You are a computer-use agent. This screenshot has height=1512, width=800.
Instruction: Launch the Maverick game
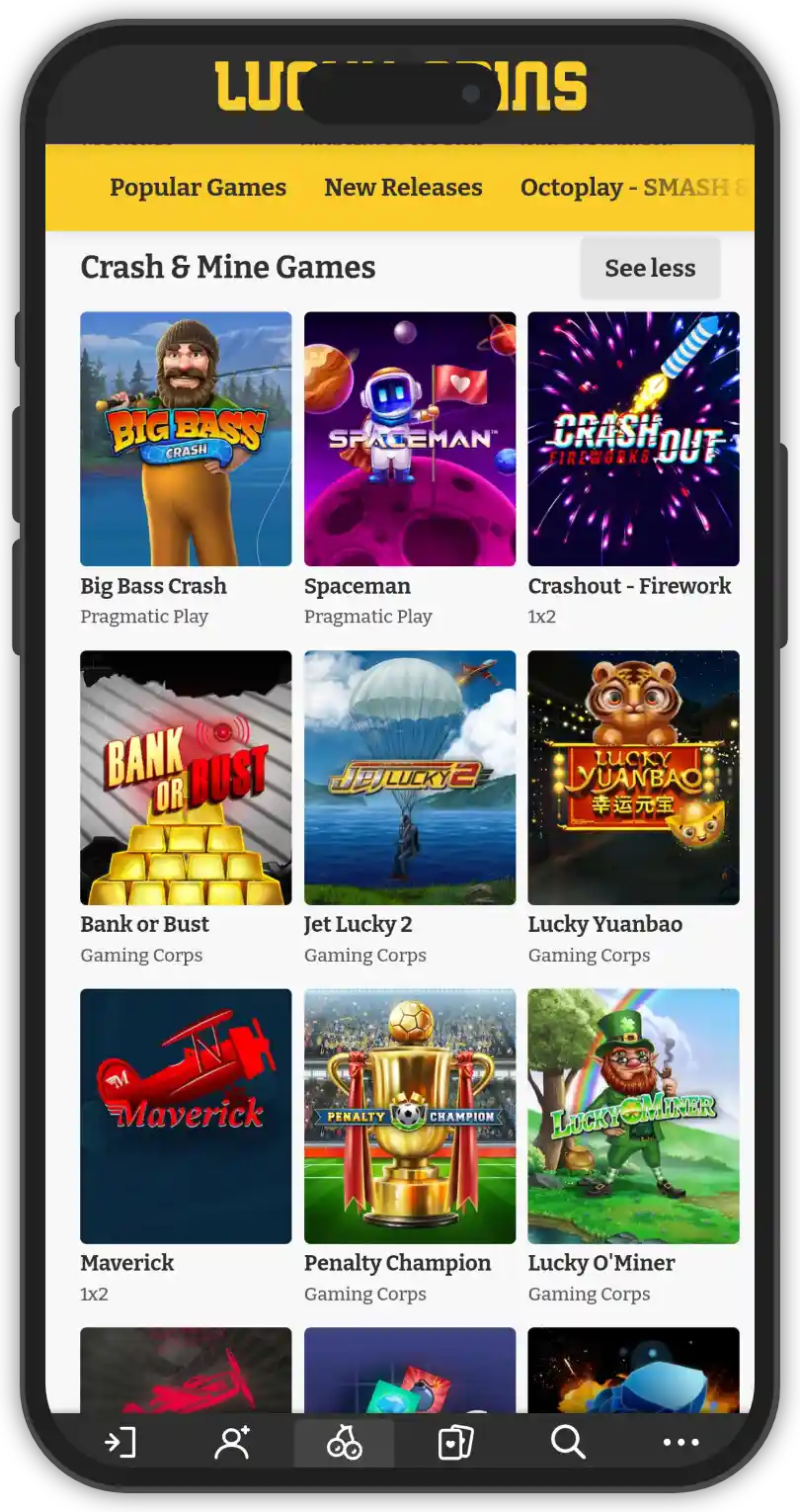[x=186, y=1116]
